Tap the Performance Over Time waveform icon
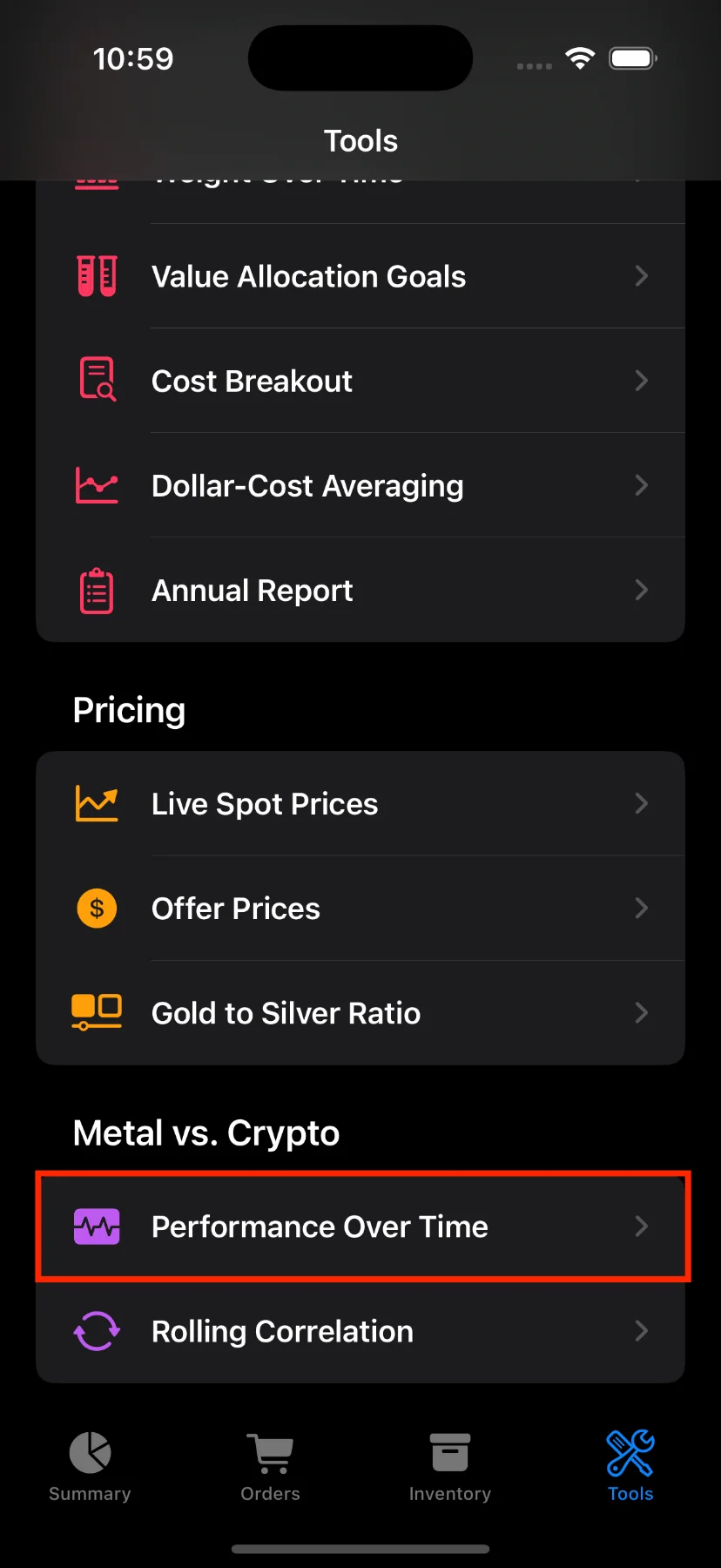 97,1227
